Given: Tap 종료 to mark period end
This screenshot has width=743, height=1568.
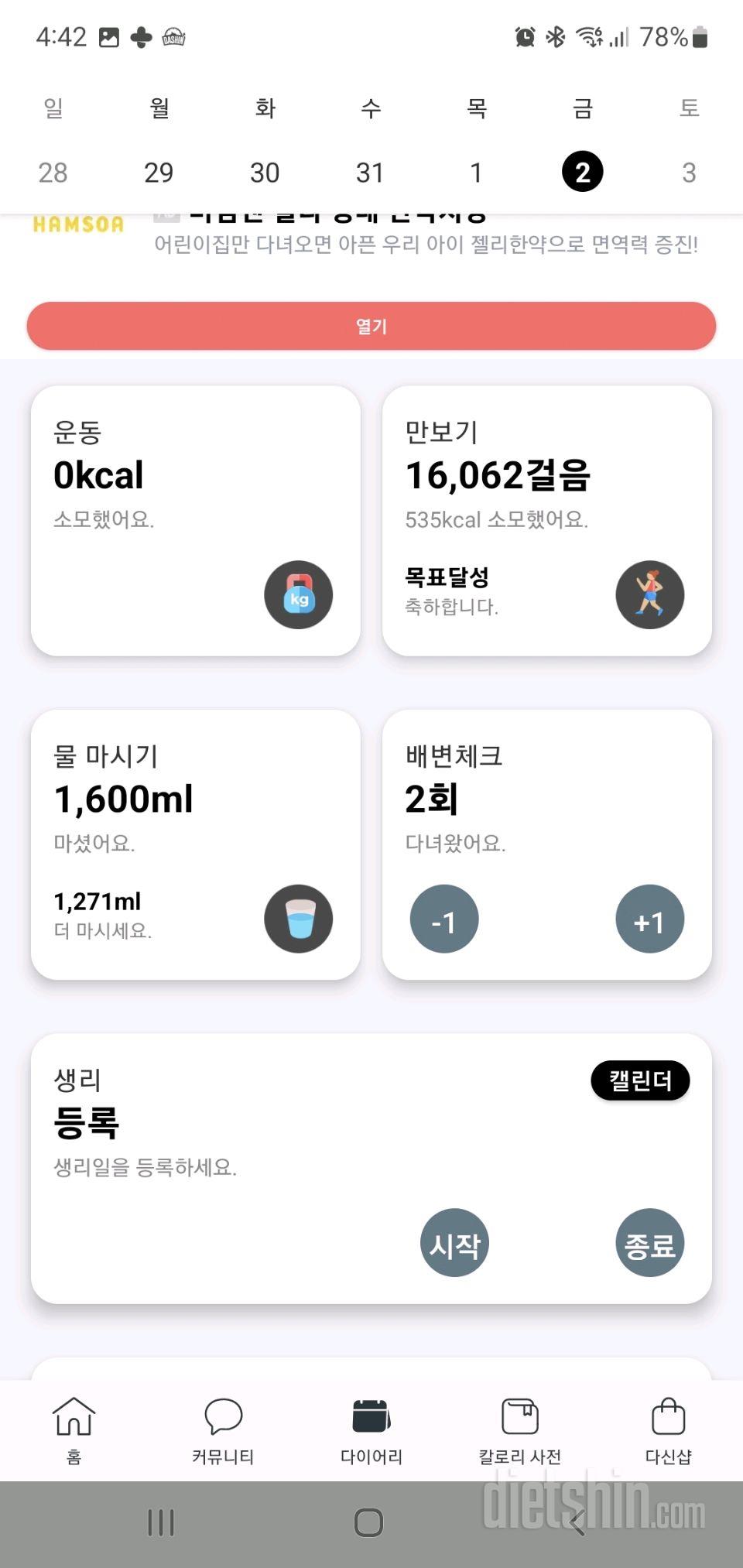Looking at the screenshot, I should [649, 1243].
